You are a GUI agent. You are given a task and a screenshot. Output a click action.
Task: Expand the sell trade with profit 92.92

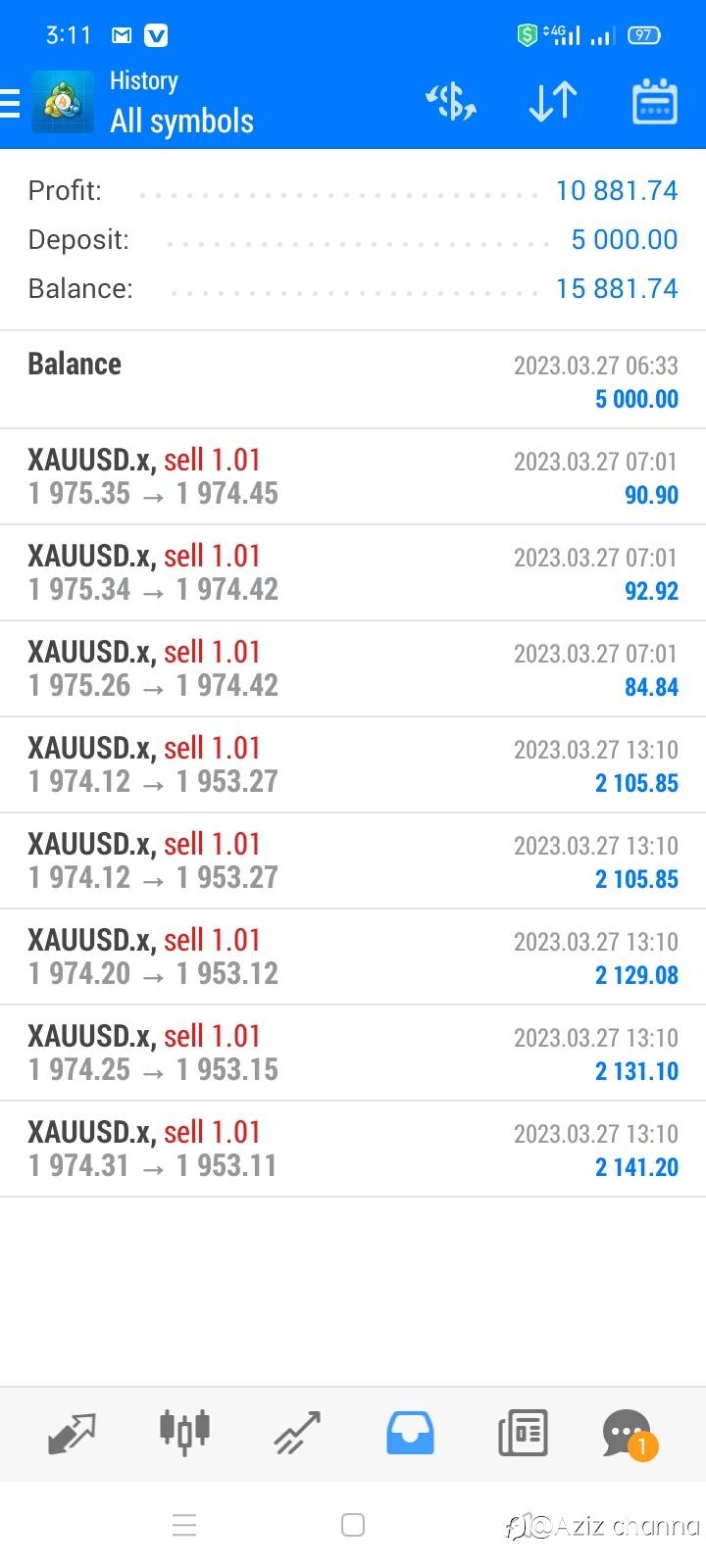[353, 572]
